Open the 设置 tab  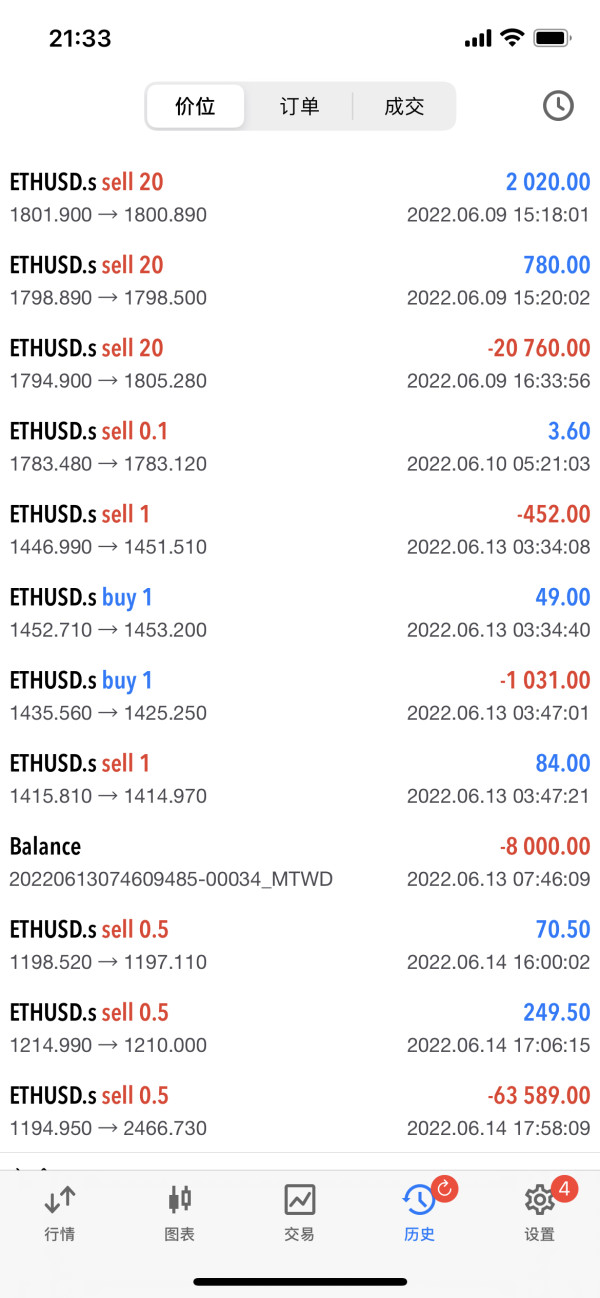point(540,1211)
